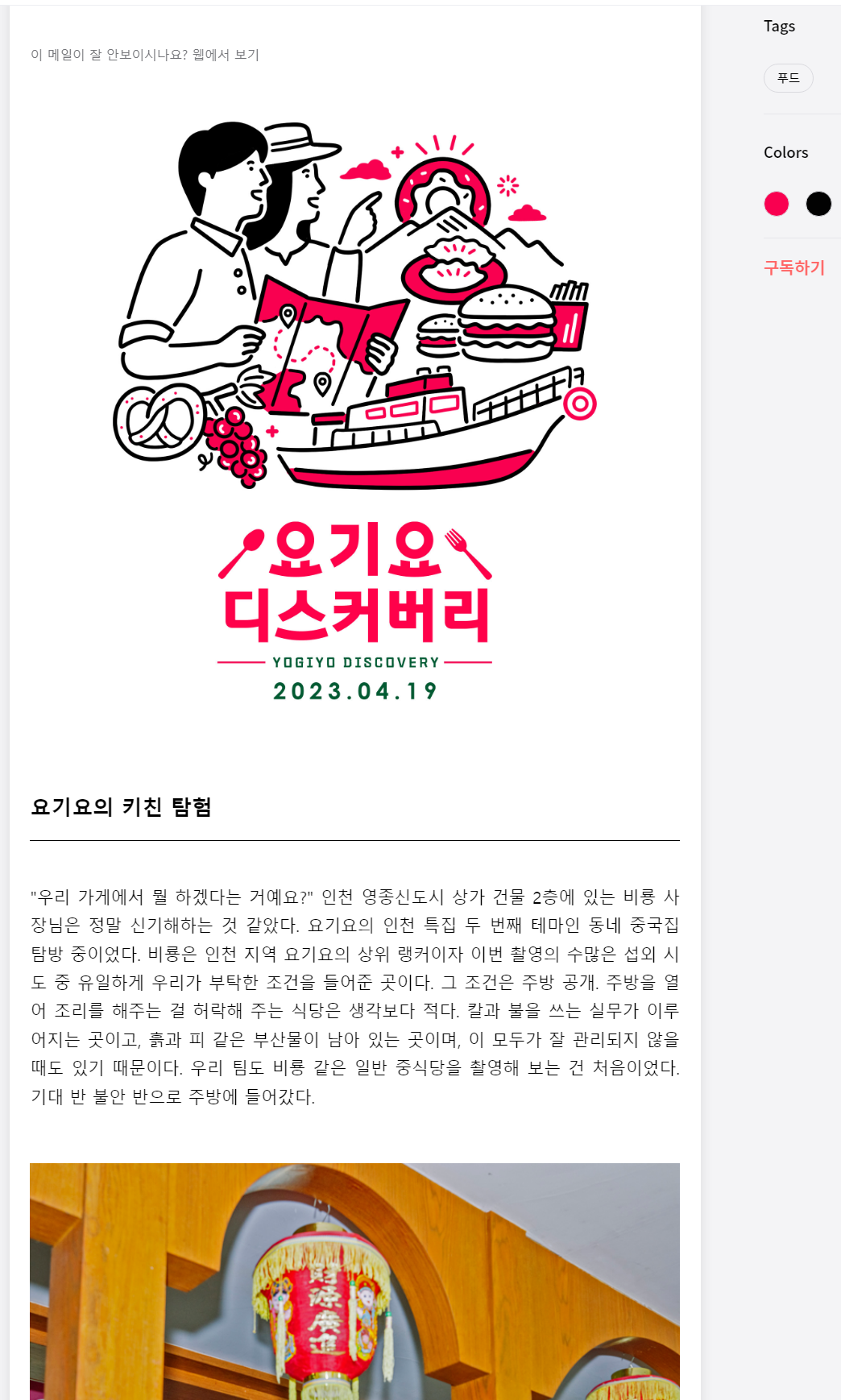This screenshot has height=1400, width=841.
Task: Open the '웹에서 보기' view-on-web link
Action: coord(226,55)
